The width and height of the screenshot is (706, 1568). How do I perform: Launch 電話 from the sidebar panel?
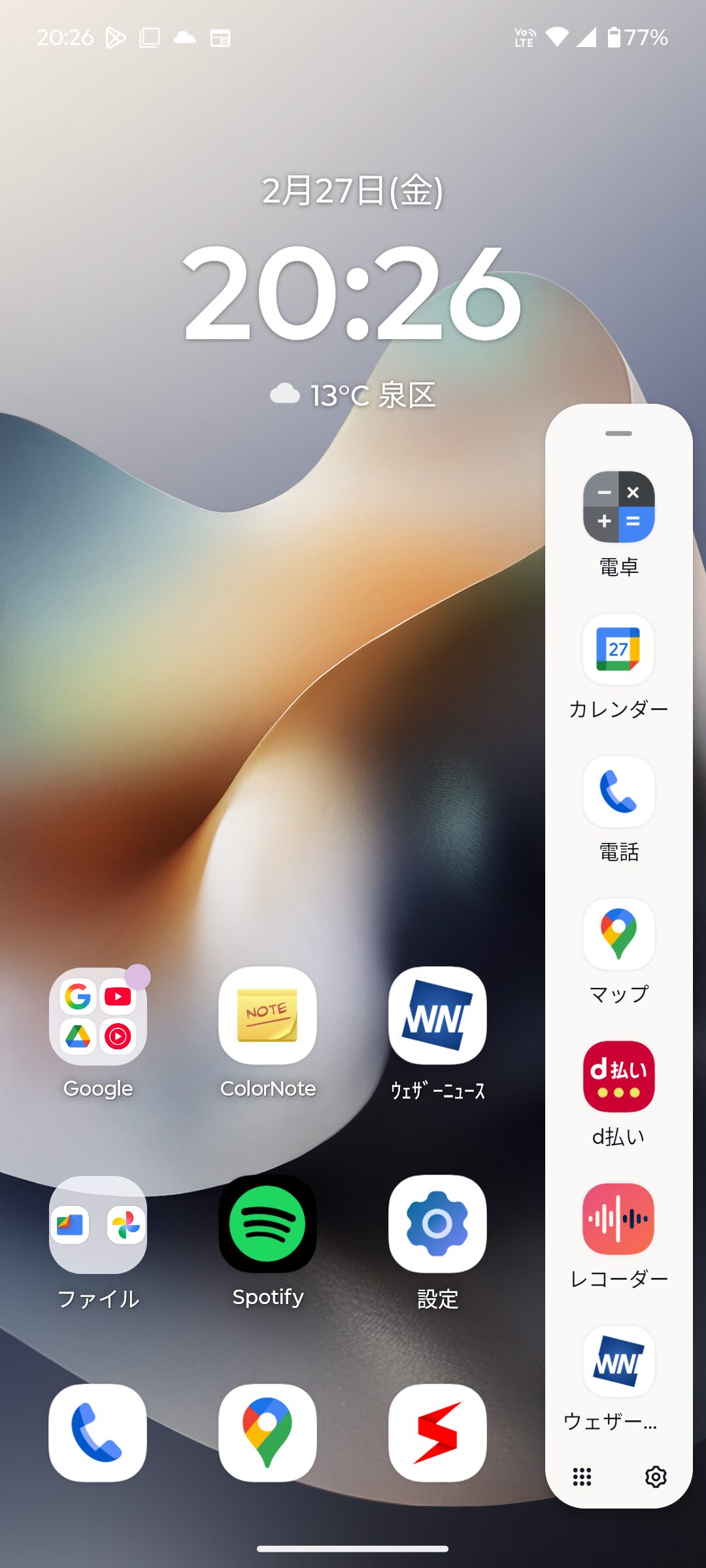tap(618, 792)
